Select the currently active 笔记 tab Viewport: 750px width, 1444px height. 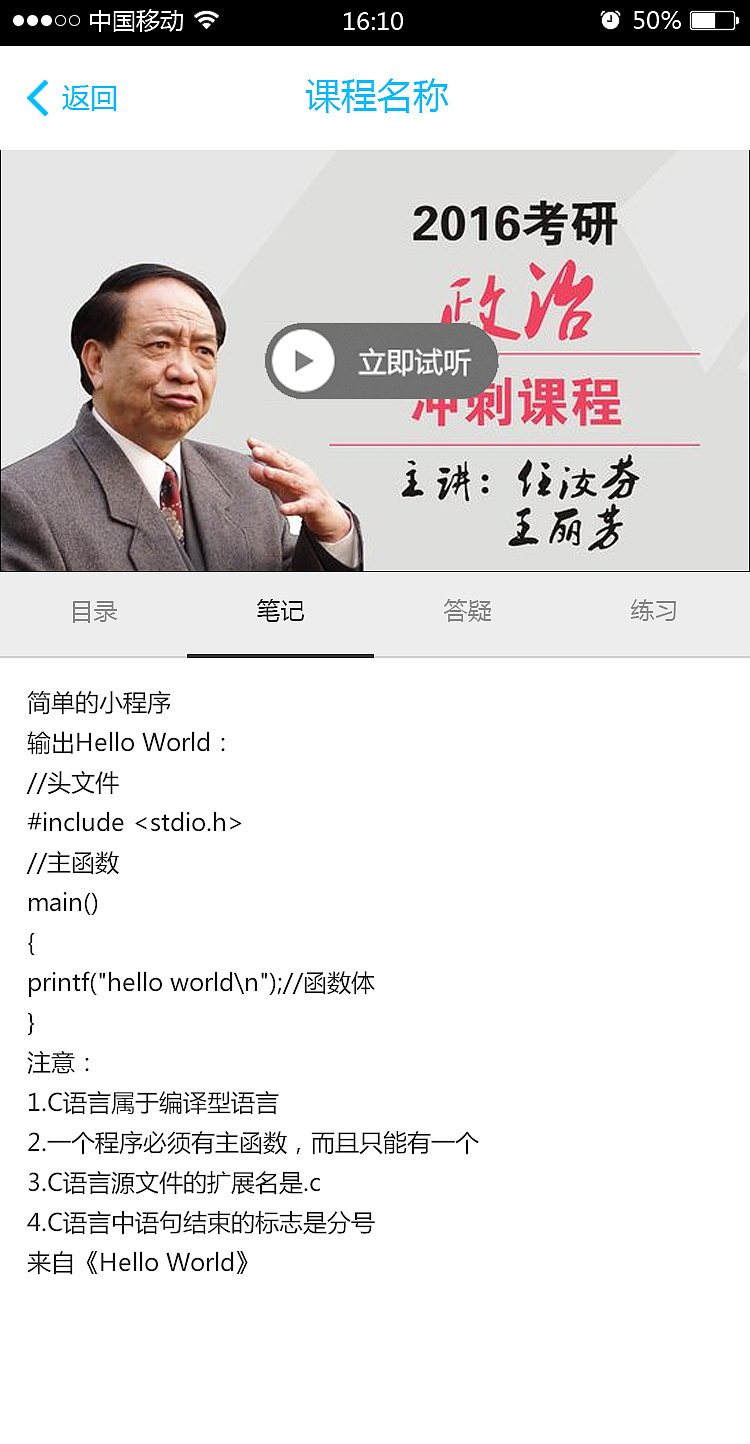280,610
